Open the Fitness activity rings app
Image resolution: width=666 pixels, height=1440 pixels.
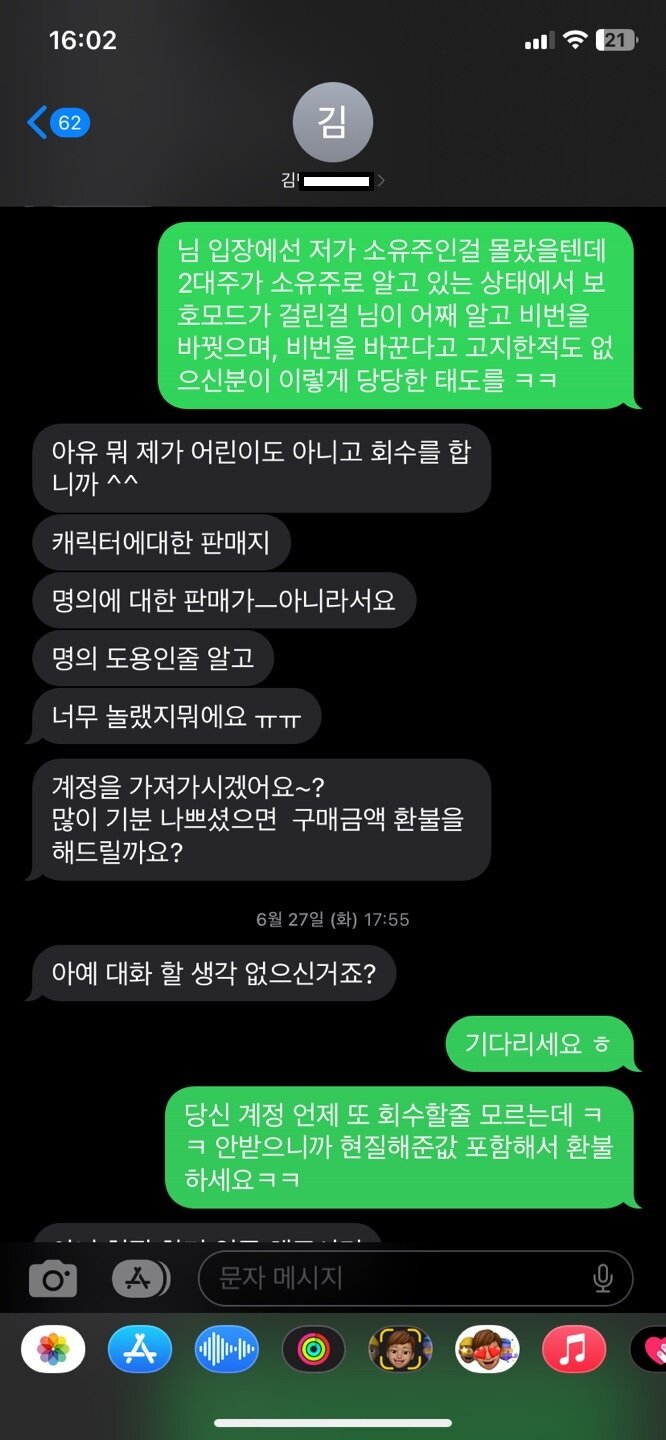pos(313,1350)
